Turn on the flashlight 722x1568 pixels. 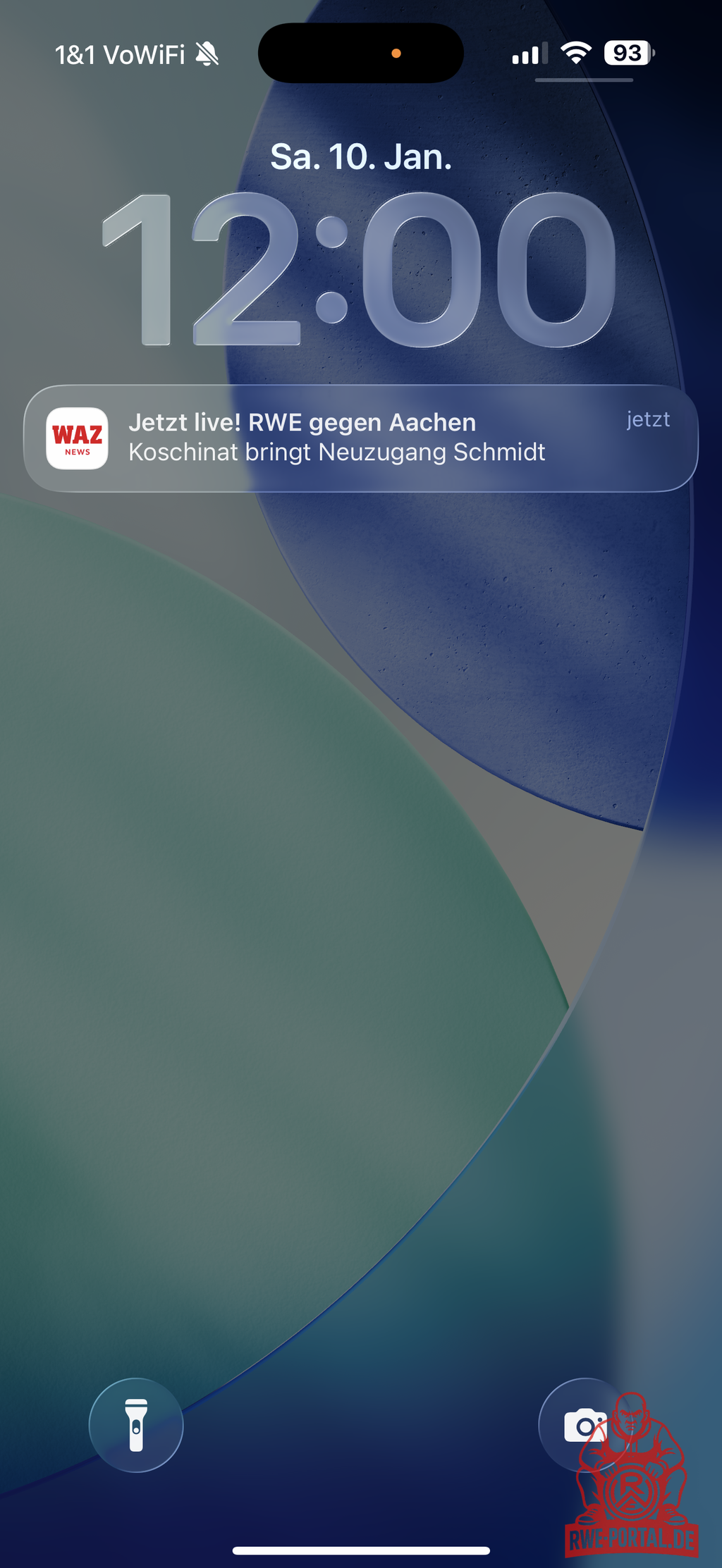point(136,1424)
